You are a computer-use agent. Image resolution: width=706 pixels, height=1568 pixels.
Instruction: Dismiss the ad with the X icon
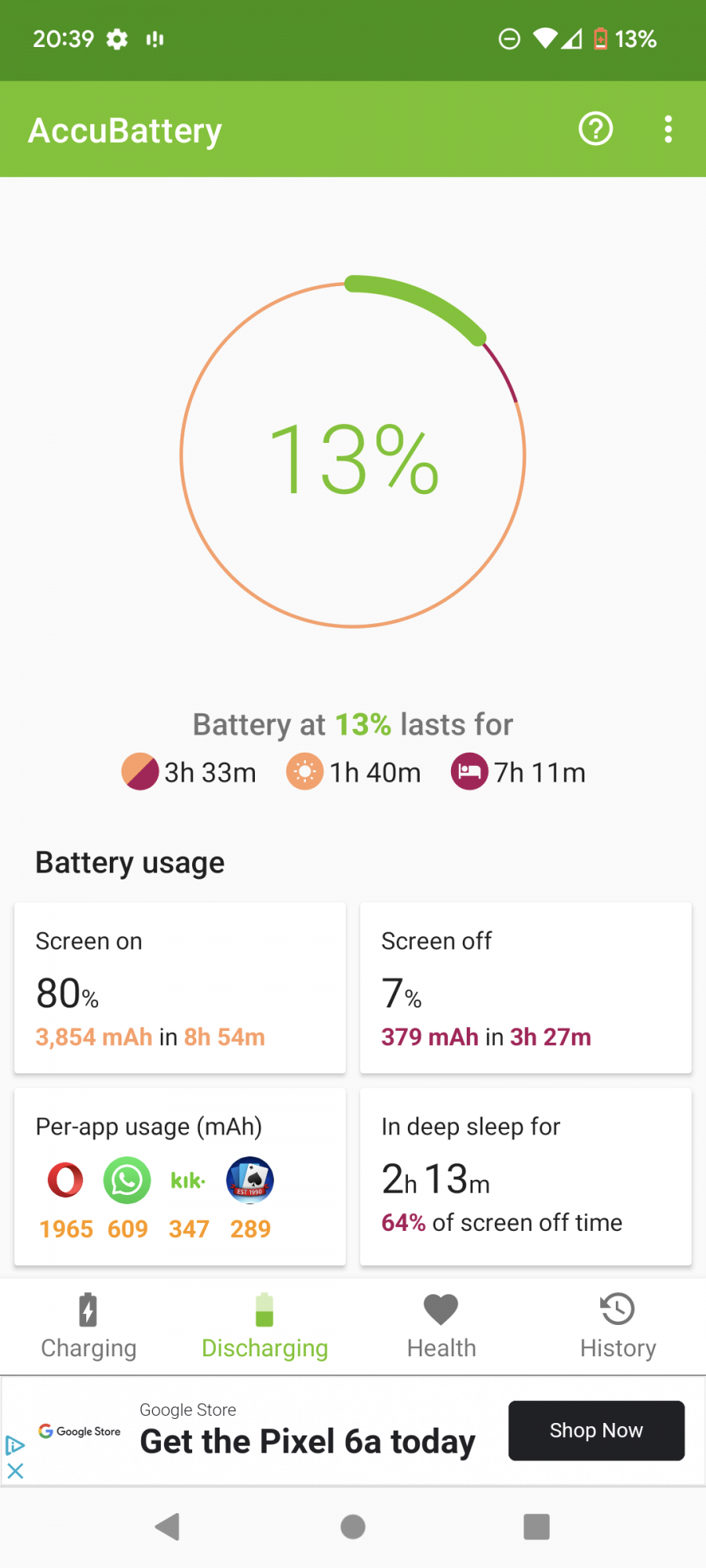tap(15, 1472)
